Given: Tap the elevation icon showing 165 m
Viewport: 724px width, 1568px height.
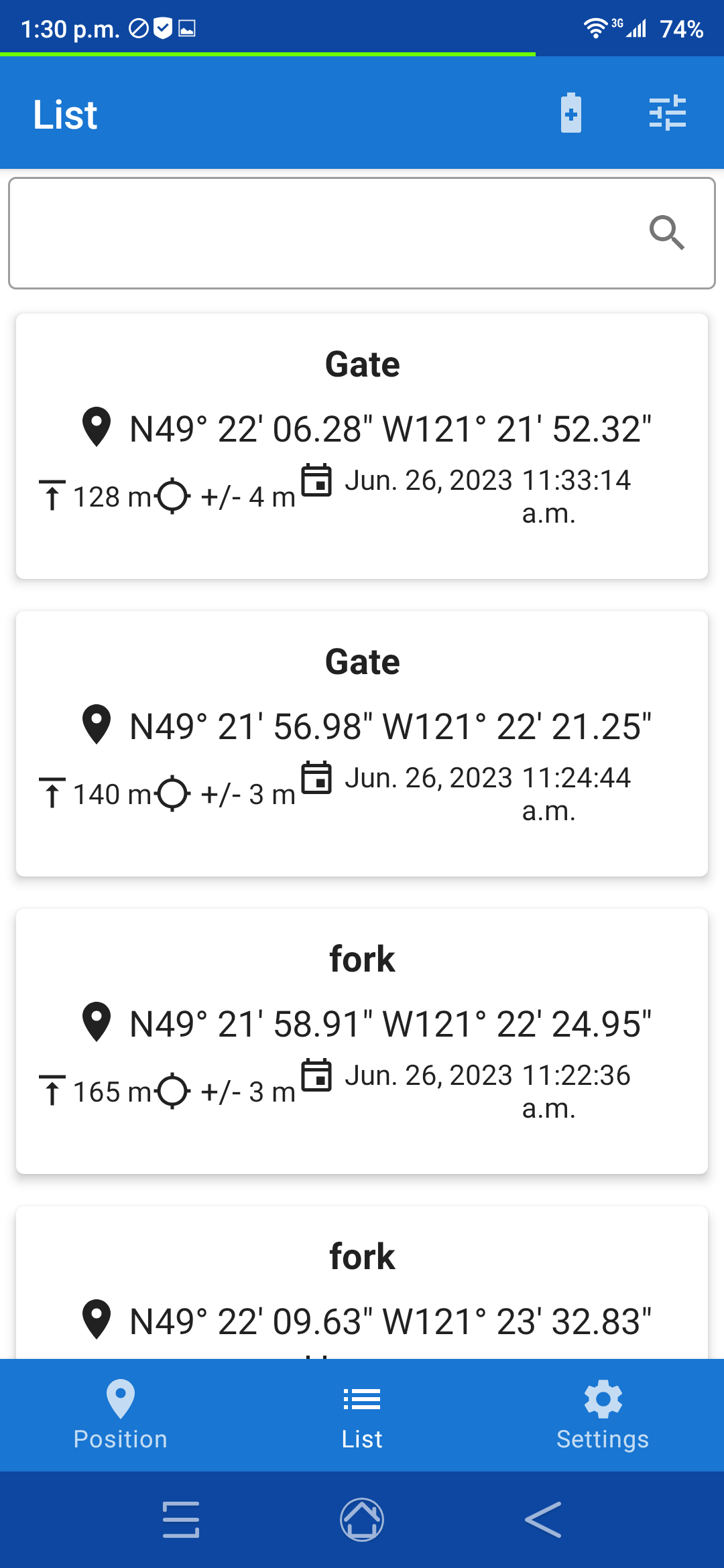Looking at the screenshot, I should coord(52,1089).
